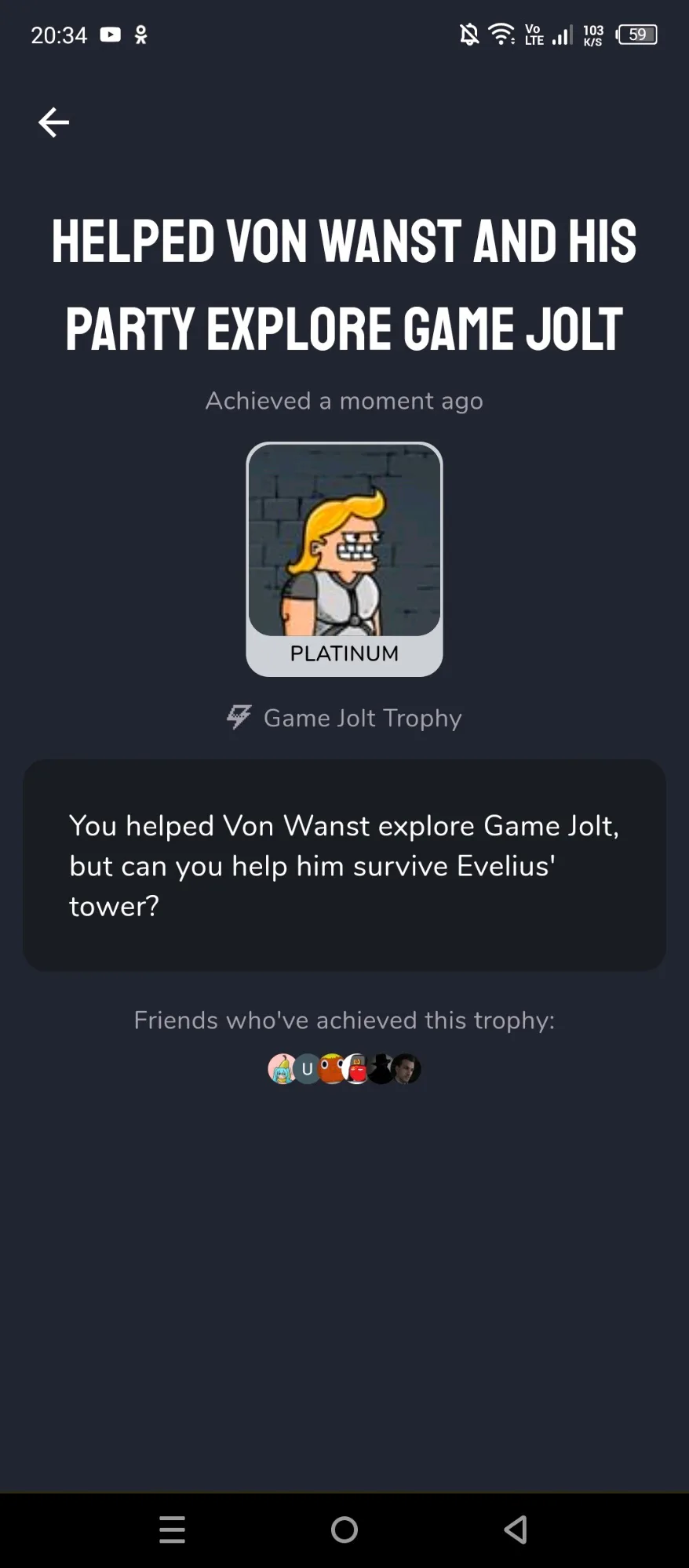View friends who achieved this trophy
689x1568 pixels.
tap(344, 1068)
